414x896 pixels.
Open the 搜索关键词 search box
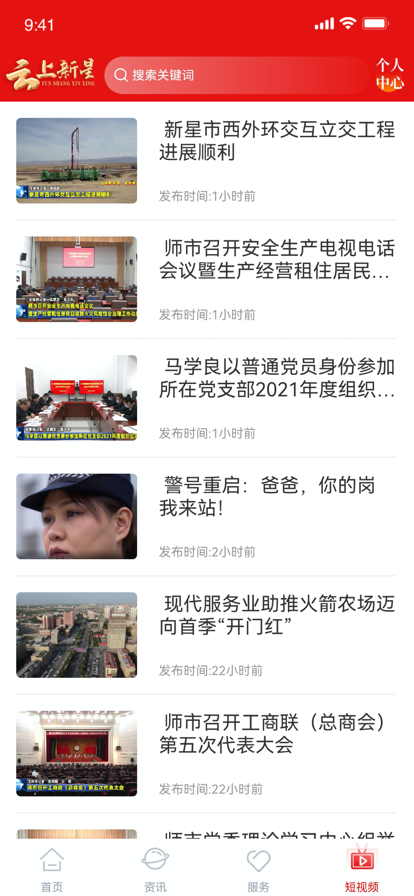[237, 75]
